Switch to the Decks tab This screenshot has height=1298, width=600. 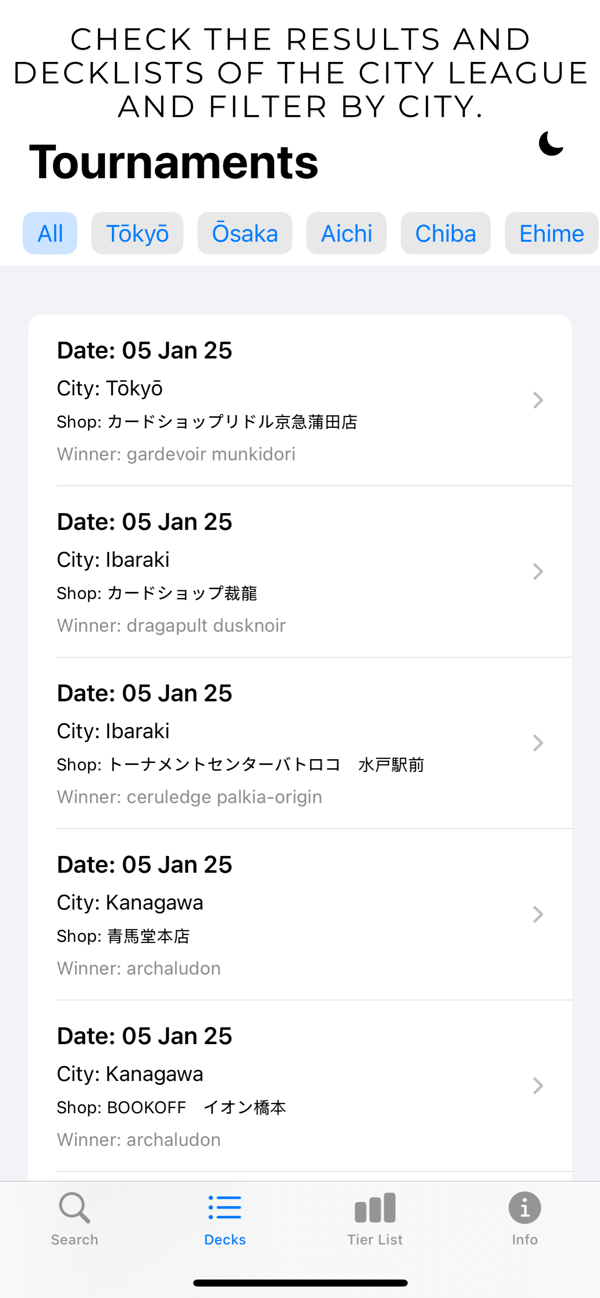(225, 1219)
